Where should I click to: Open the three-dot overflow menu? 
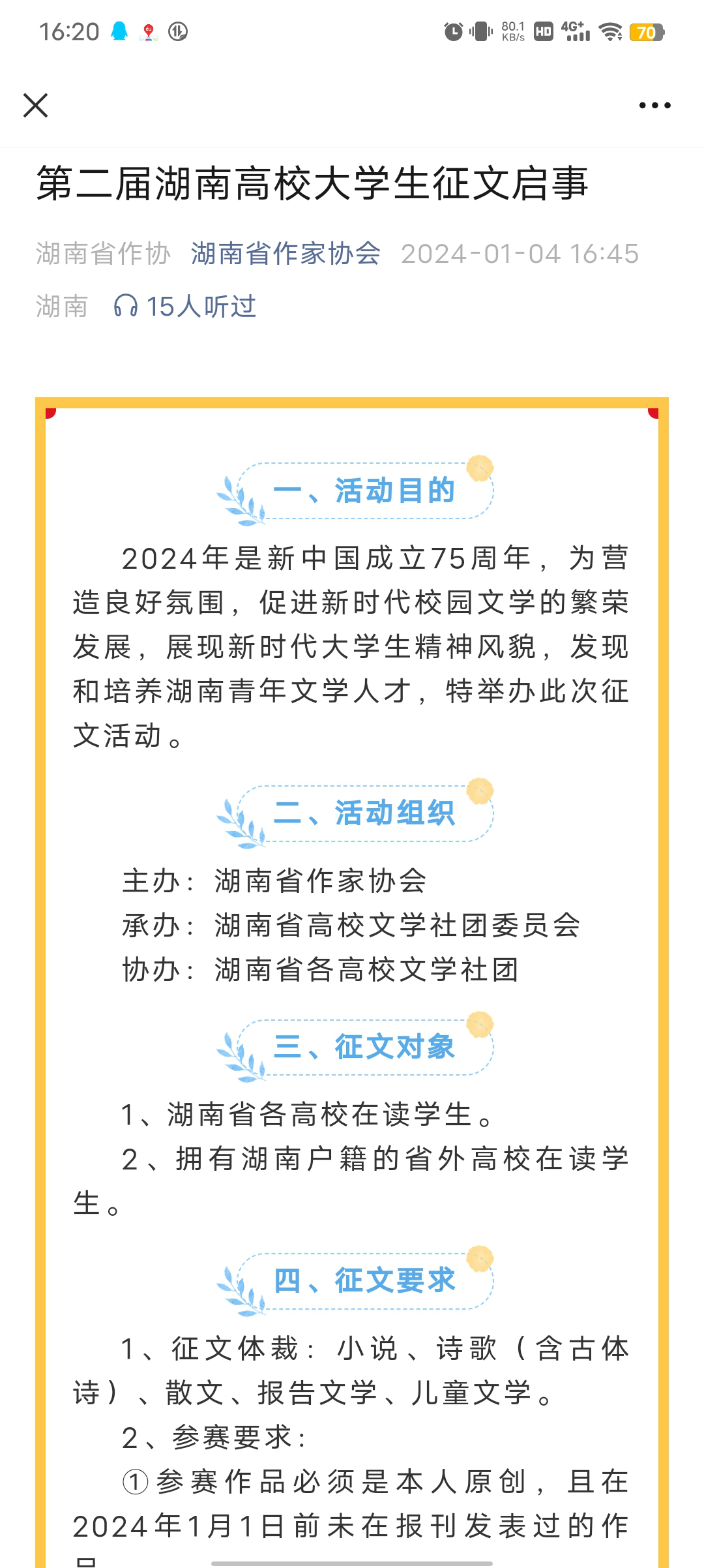[654, 105]
